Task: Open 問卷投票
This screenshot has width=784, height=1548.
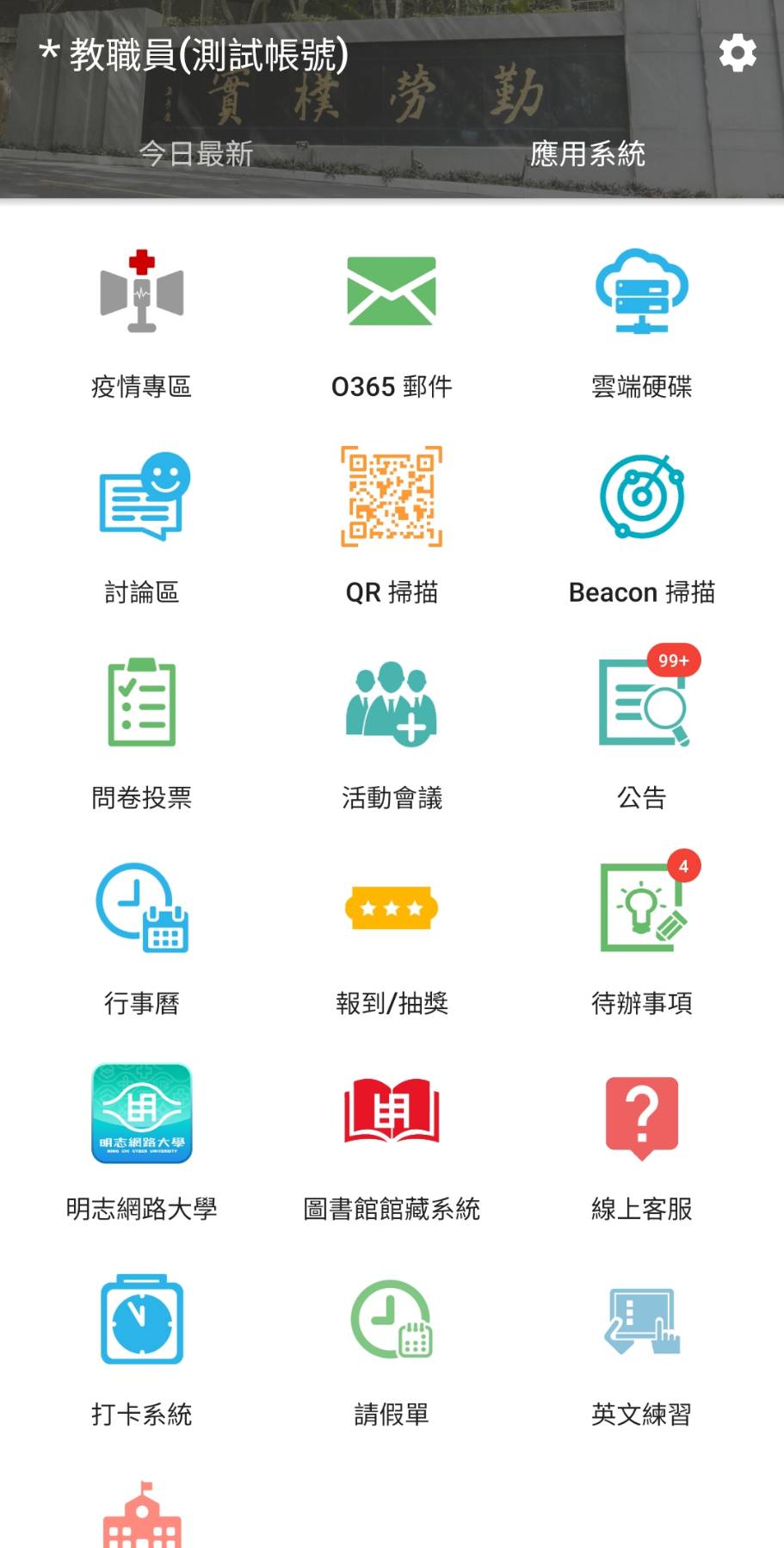Action: coord(142,734)
